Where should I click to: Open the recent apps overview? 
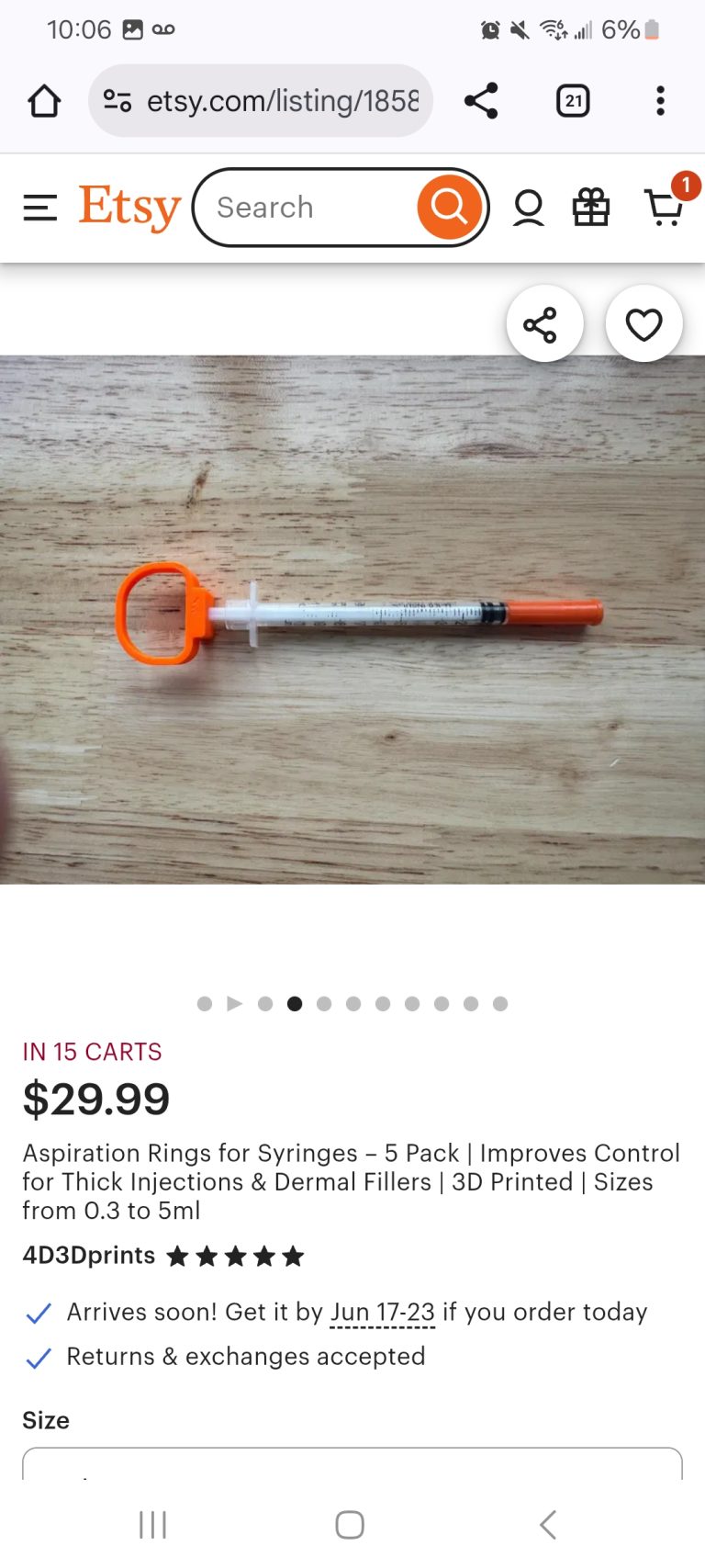coord(152,1525)
